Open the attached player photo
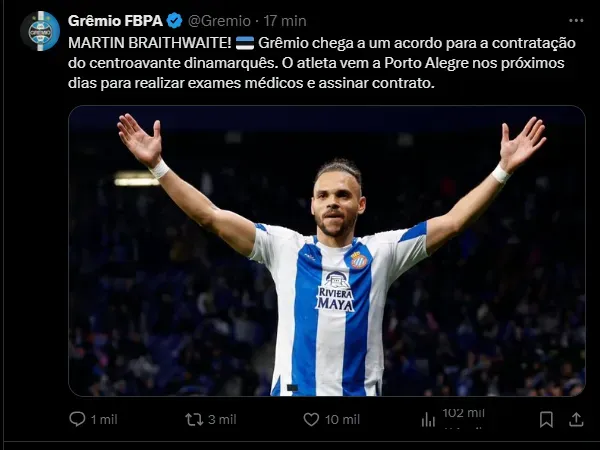600x450 pixels. (326, 250)
